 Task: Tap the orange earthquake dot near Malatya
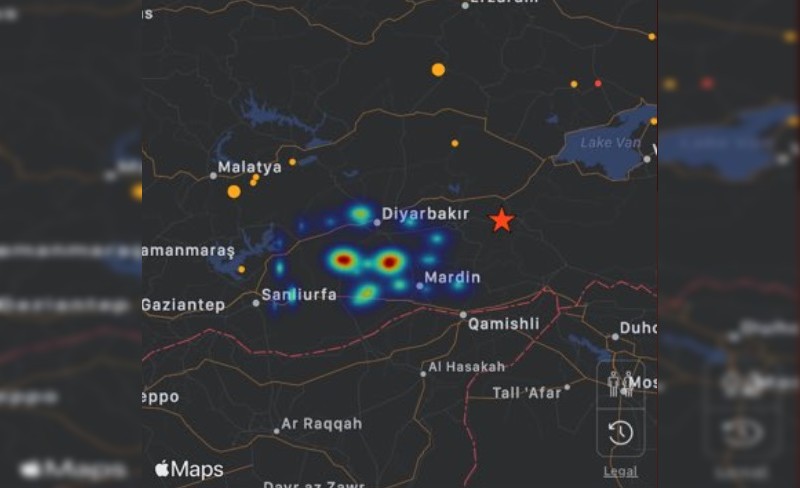[234, 191]
